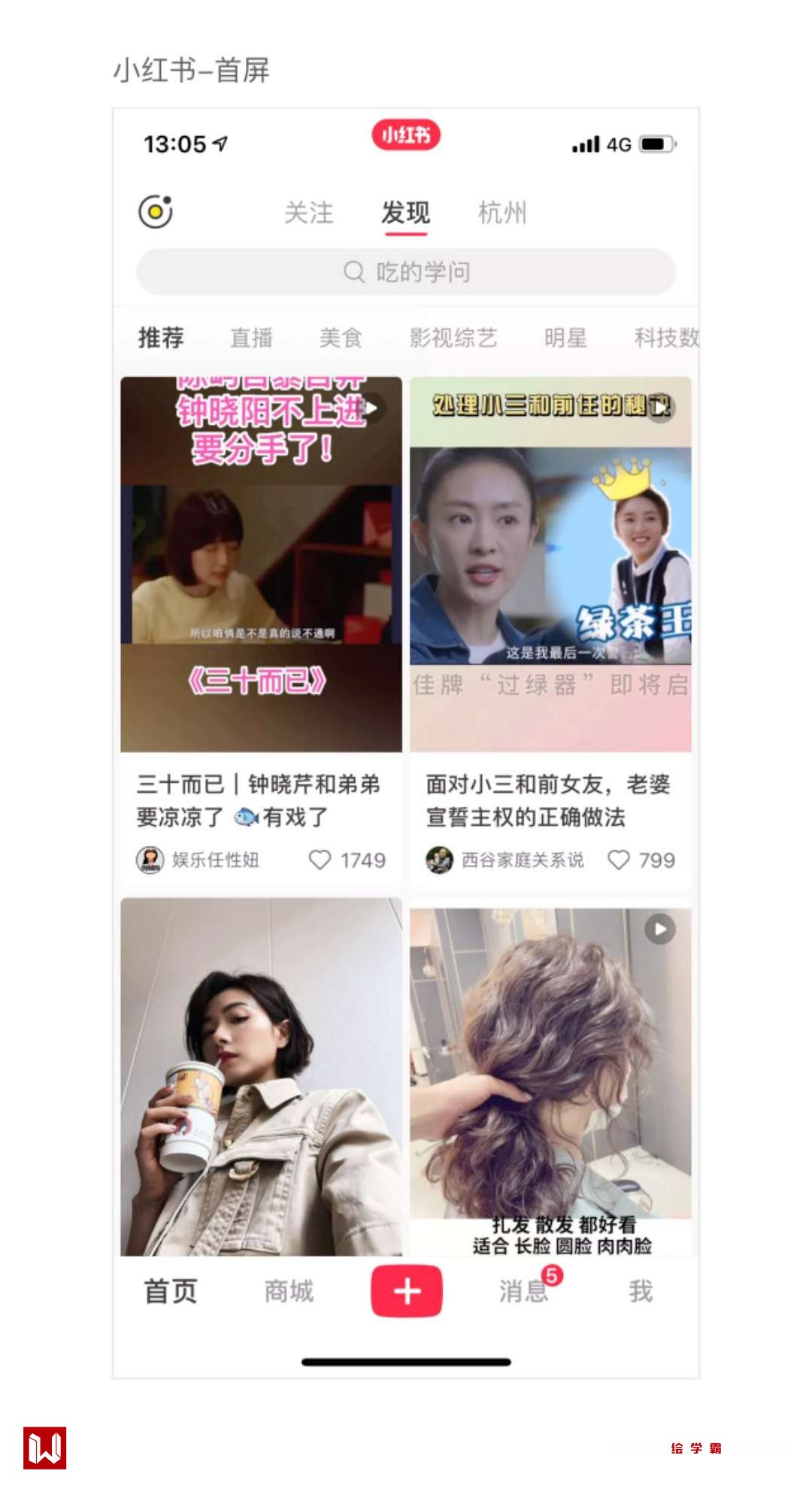Like the post by 娱乐任性妞

[x=320, y=860]
